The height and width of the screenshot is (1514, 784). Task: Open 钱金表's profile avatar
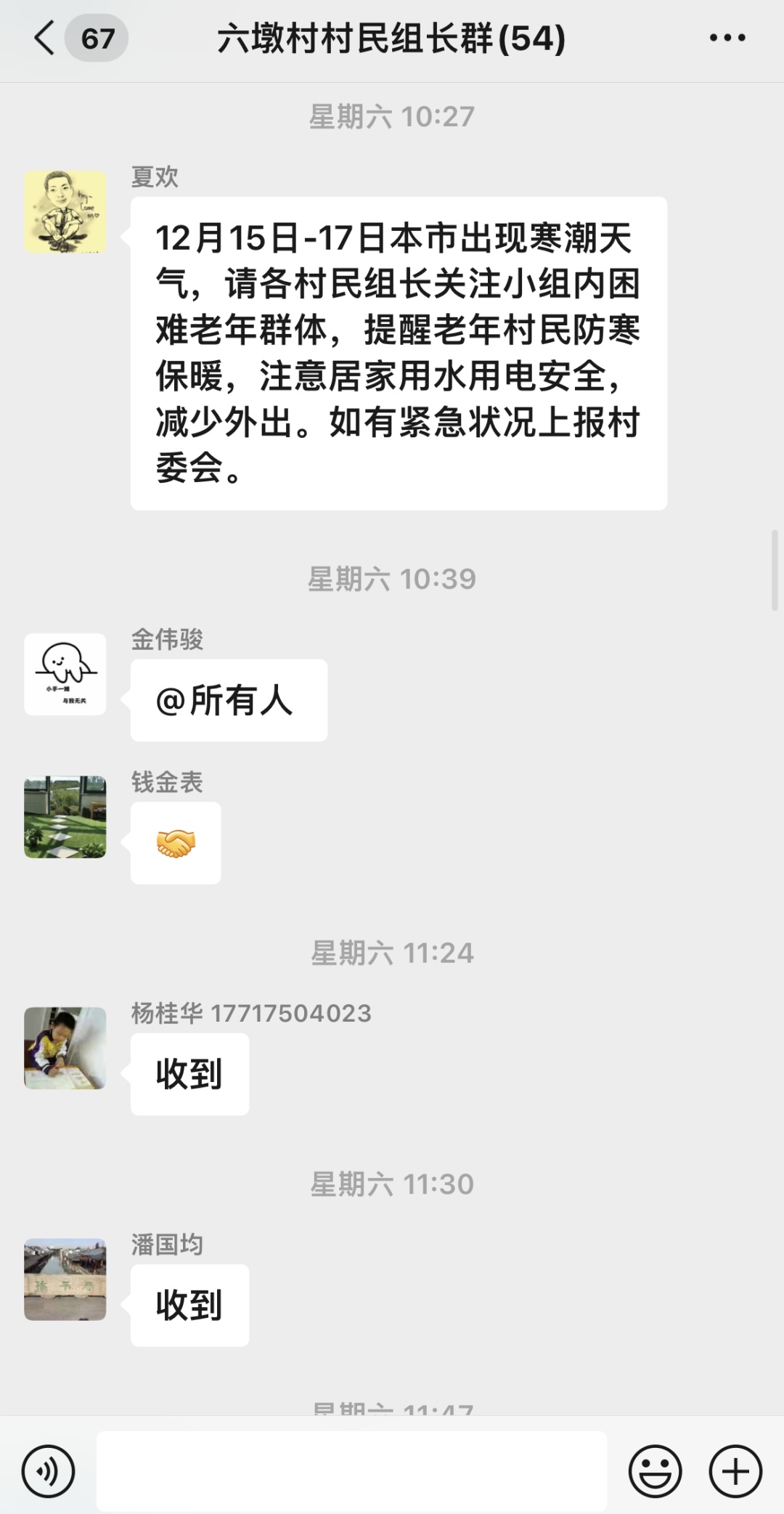coord(65,817)
